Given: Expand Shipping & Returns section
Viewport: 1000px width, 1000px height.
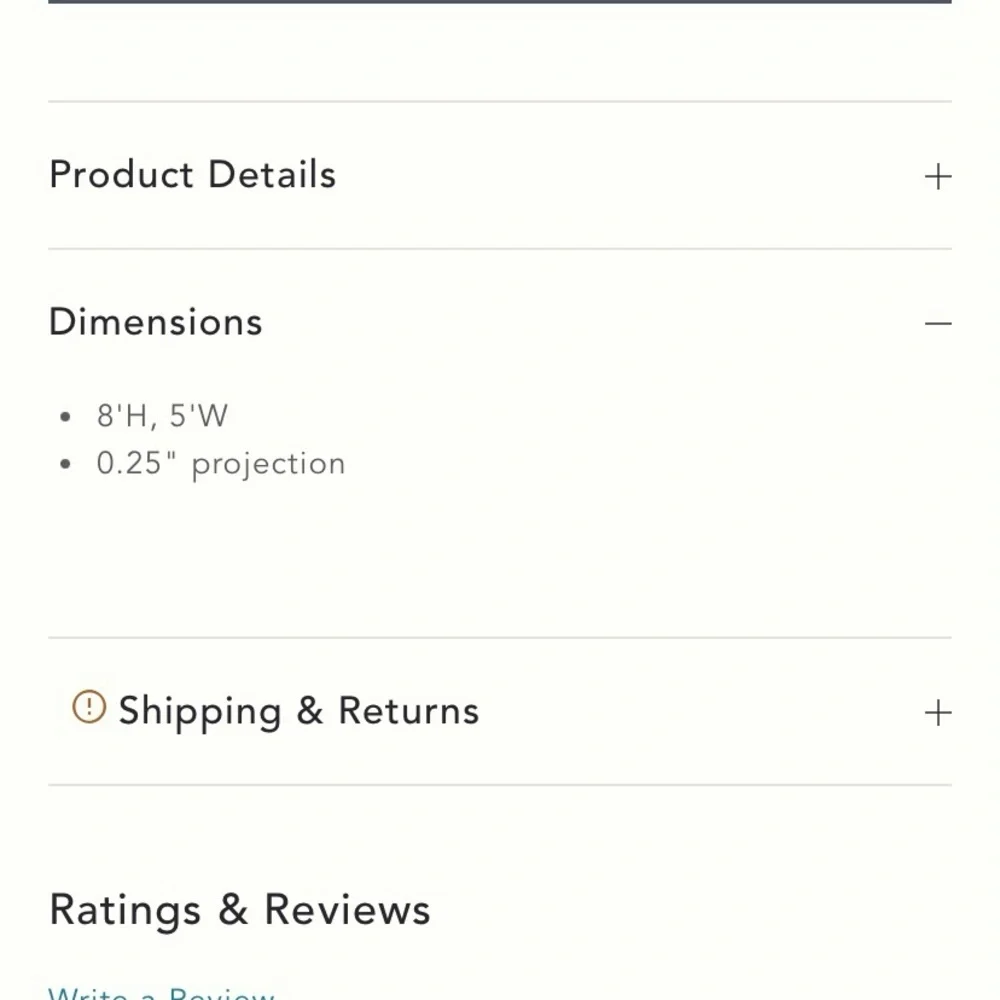Looking at the screenshot, I should point(937,712).
